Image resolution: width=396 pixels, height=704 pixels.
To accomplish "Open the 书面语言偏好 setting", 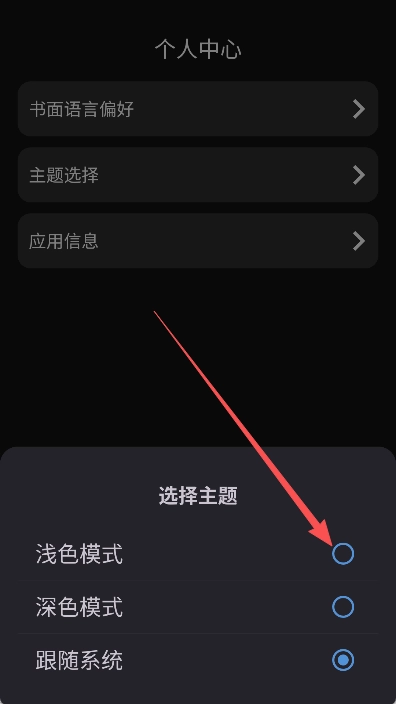I will coord(198,109).
